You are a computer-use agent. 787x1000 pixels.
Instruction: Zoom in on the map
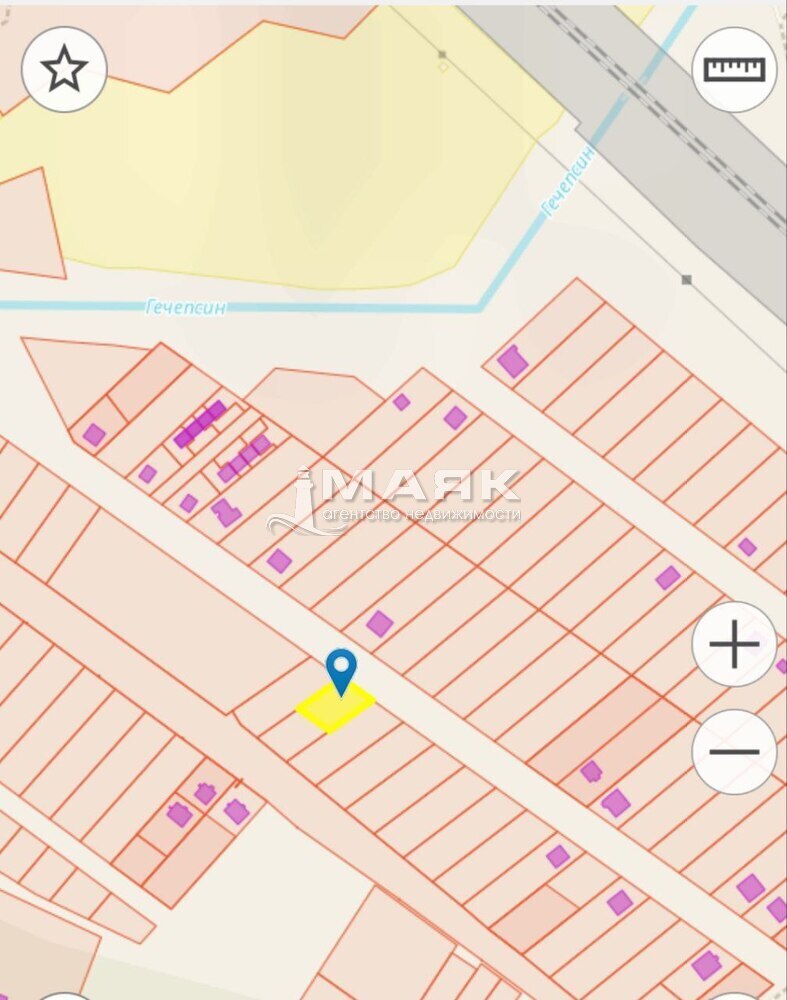coord(734,645)
